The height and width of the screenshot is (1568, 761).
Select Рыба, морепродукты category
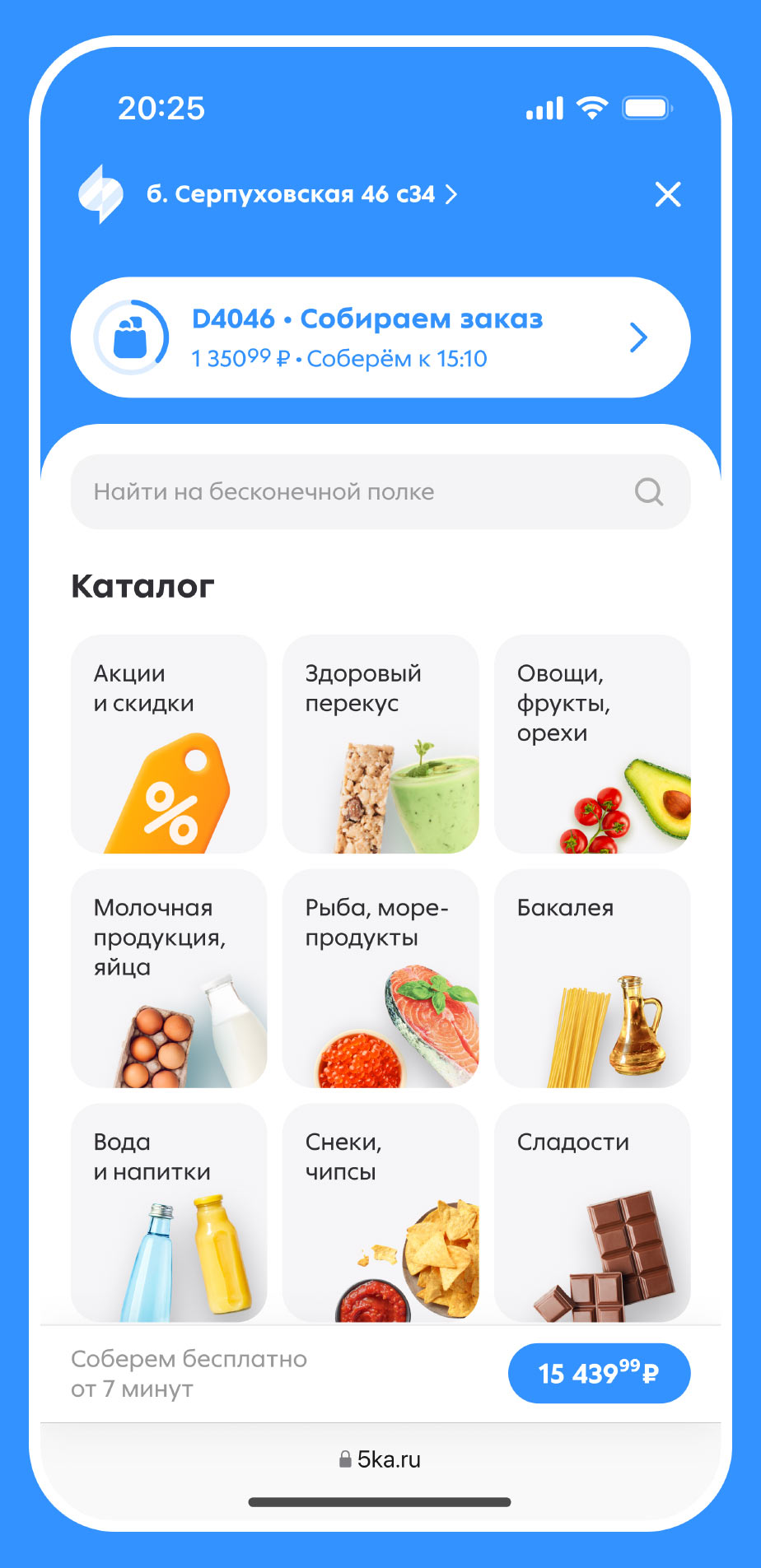pyautogui.click(x=380, y=978)
